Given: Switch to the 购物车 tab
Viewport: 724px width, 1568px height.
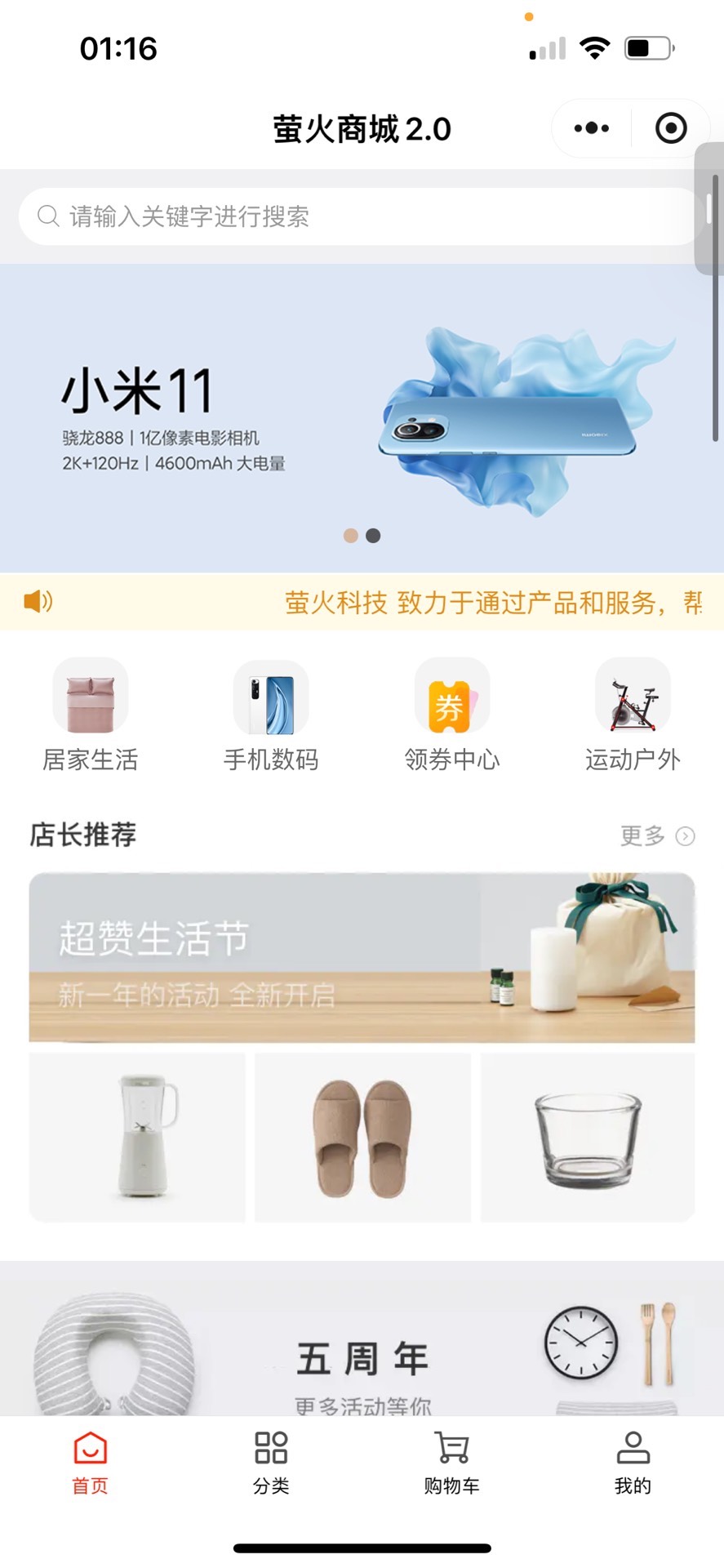Looking at the screenshot, I should tap(452, 1462).
